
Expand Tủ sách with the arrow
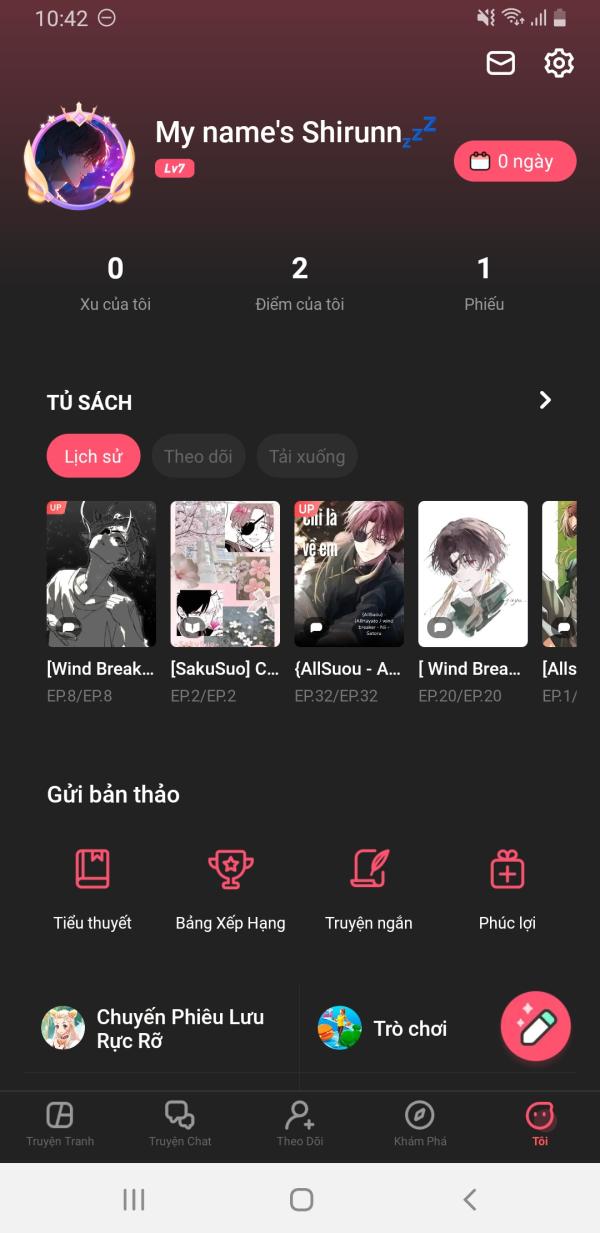[x=545, y=400]
